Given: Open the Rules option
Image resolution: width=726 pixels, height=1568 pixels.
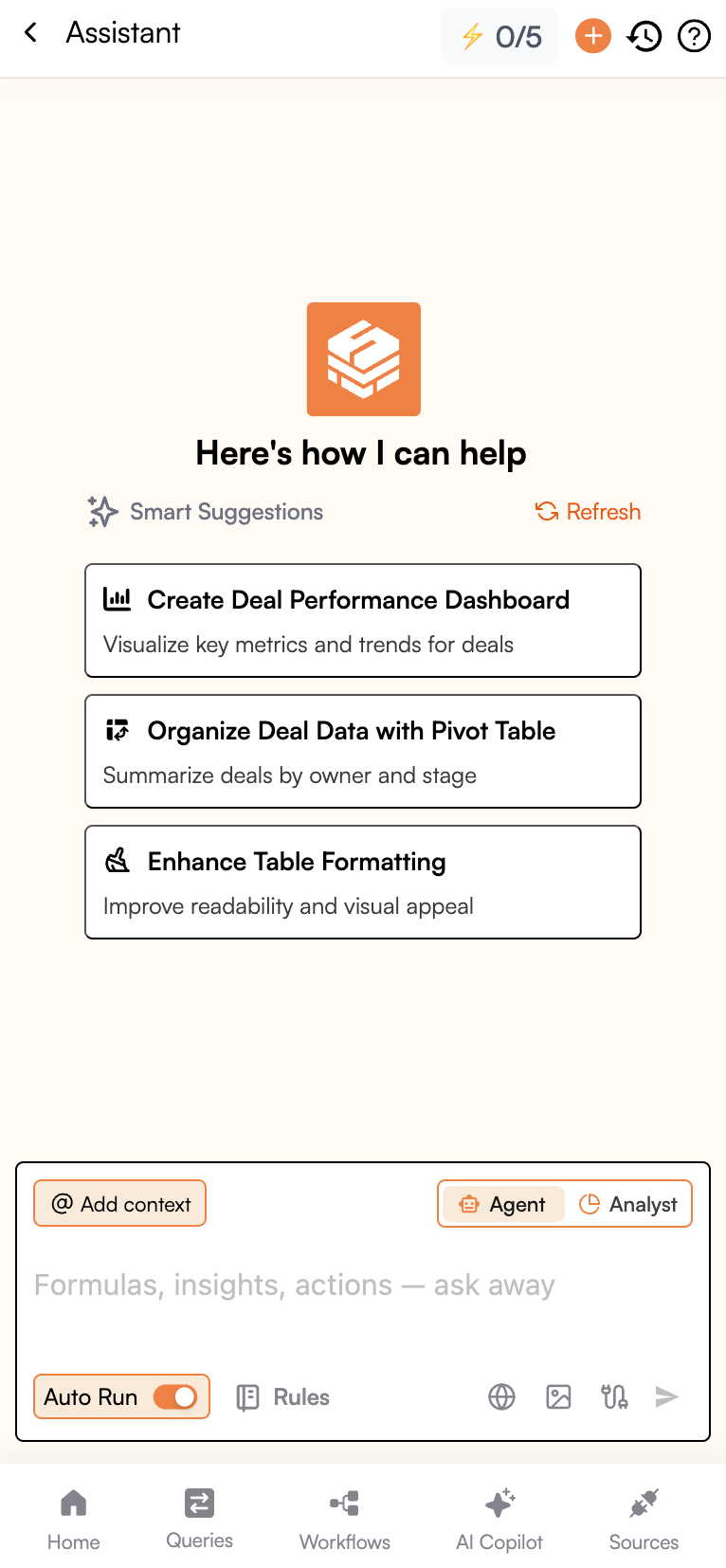Looking at the screenshot, I should pyautogui.click(x=283, y=1397).
